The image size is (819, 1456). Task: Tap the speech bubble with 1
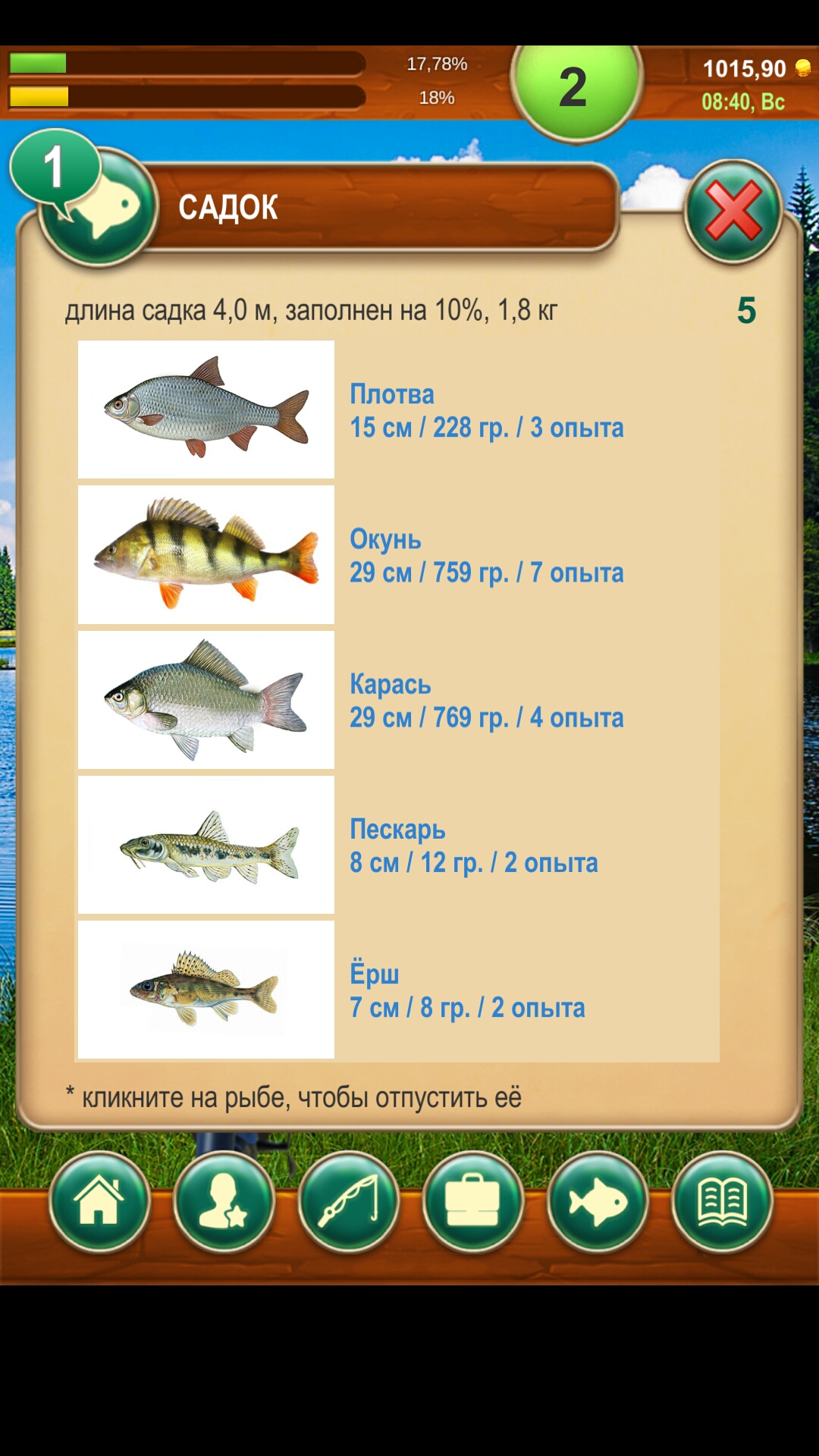55,168
